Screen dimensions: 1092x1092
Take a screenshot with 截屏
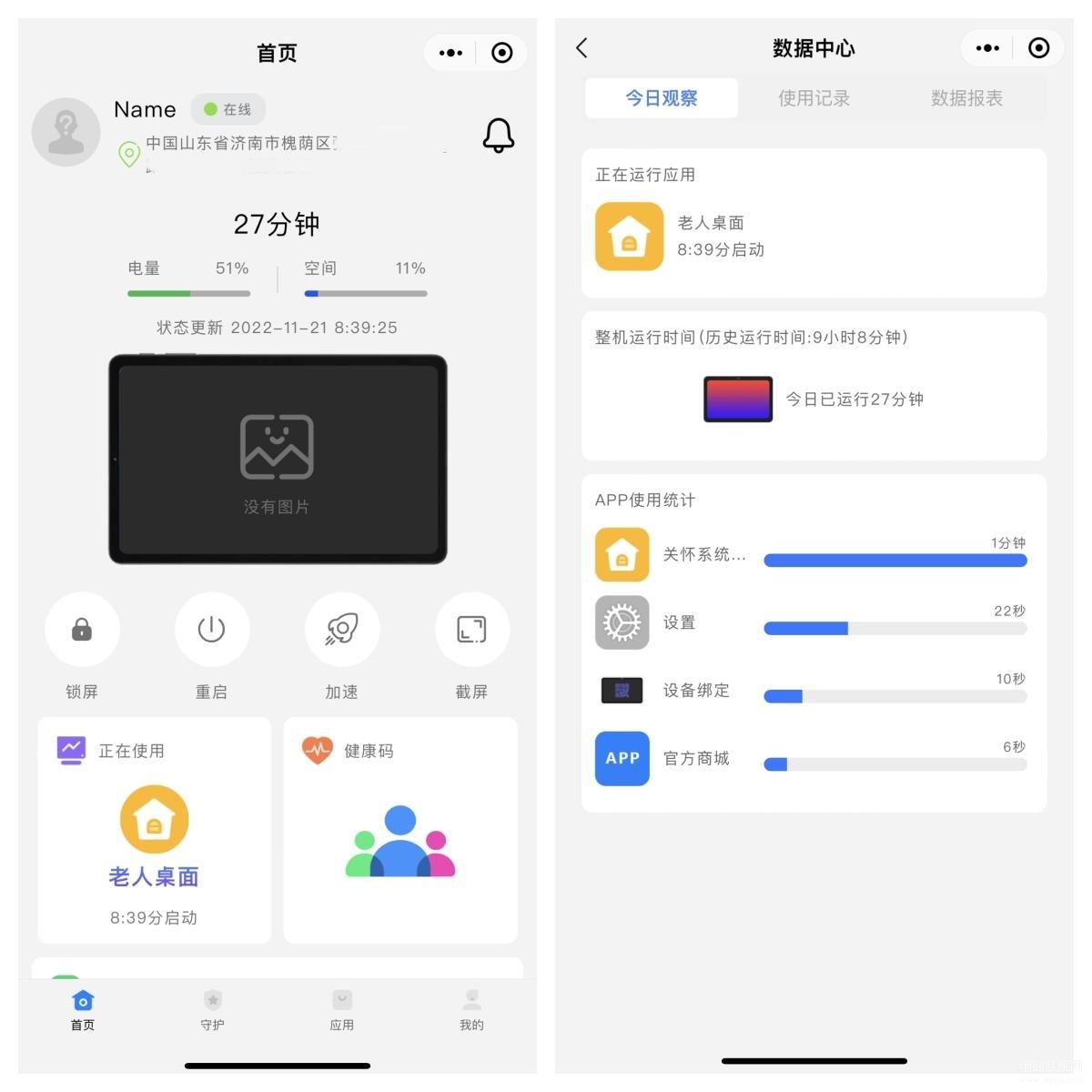tap(471, 630)
